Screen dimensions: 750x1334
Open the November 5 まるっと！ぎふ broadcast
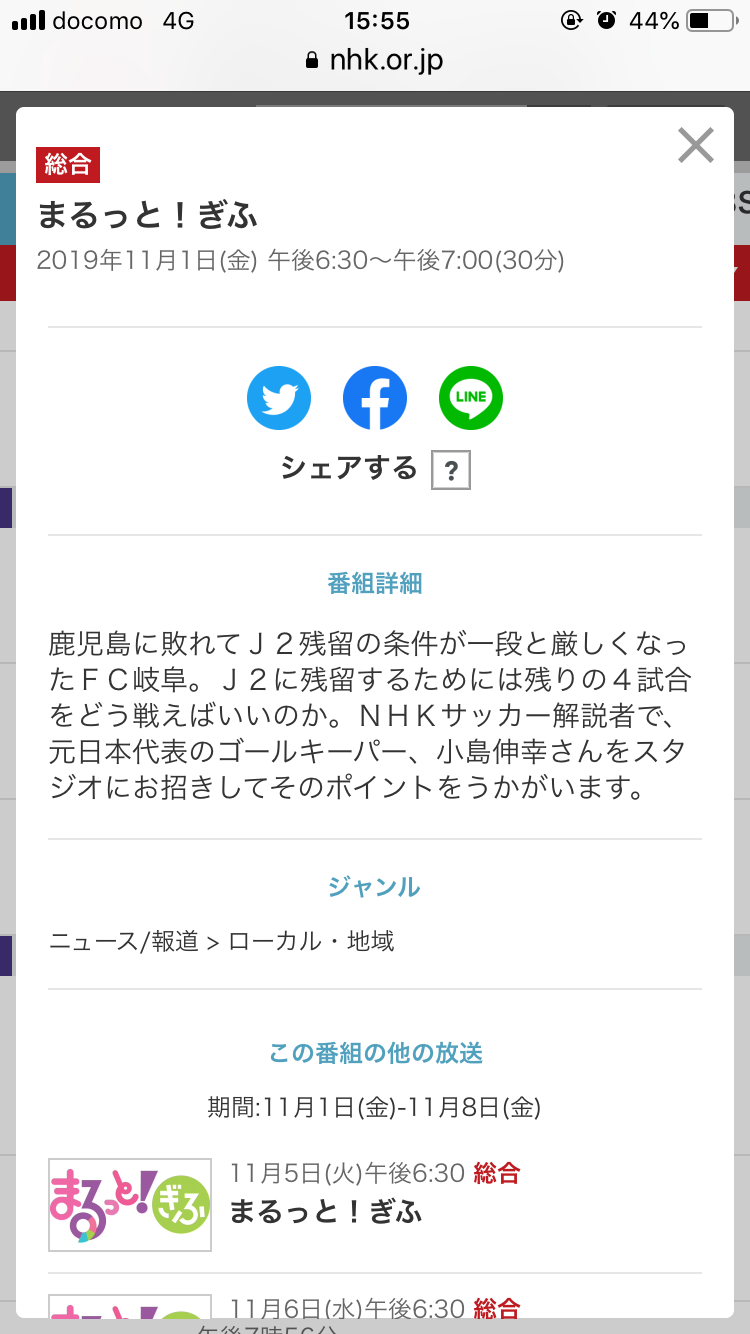(375, 1203)
